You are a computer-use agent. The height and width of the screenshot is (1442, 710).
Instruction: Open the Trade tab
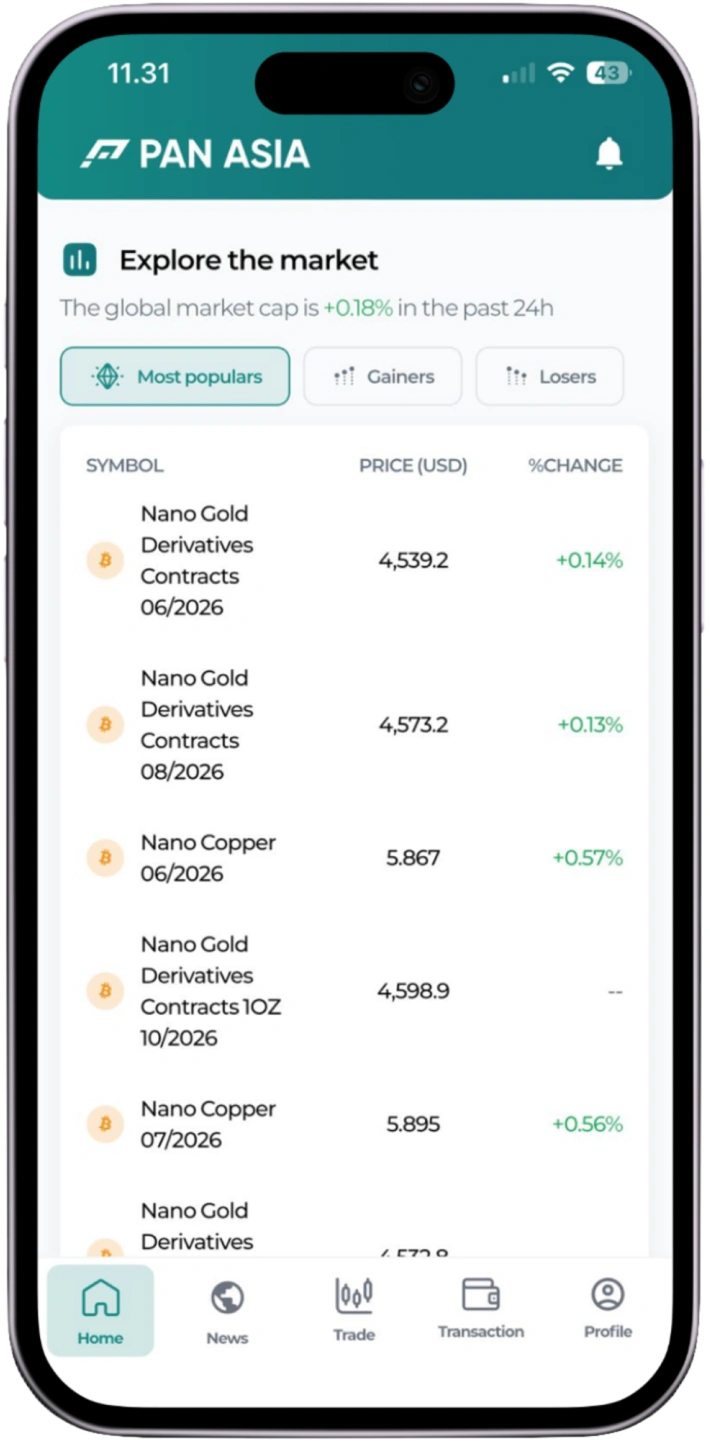354,1310
